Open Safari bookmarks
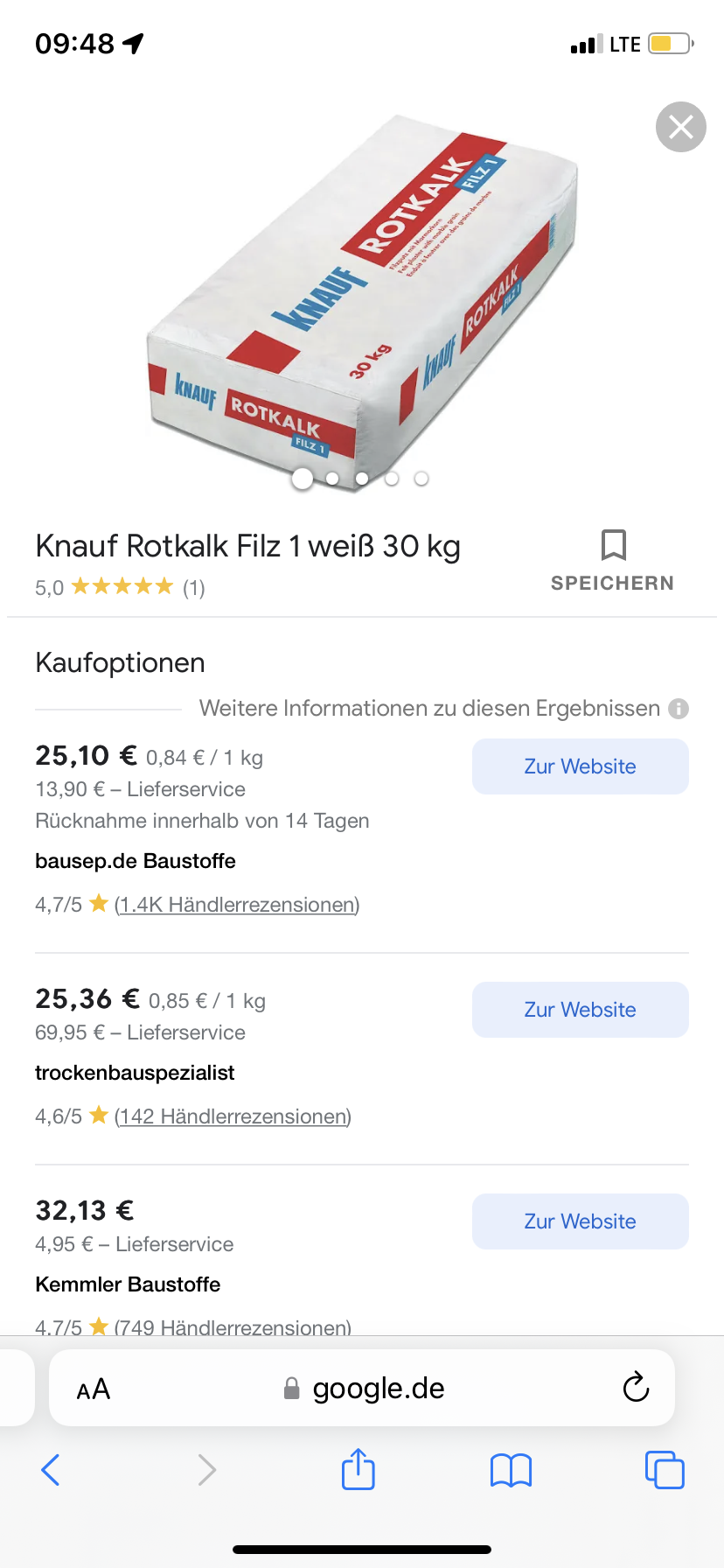724x1568 pixels. tap(512, 1470)
